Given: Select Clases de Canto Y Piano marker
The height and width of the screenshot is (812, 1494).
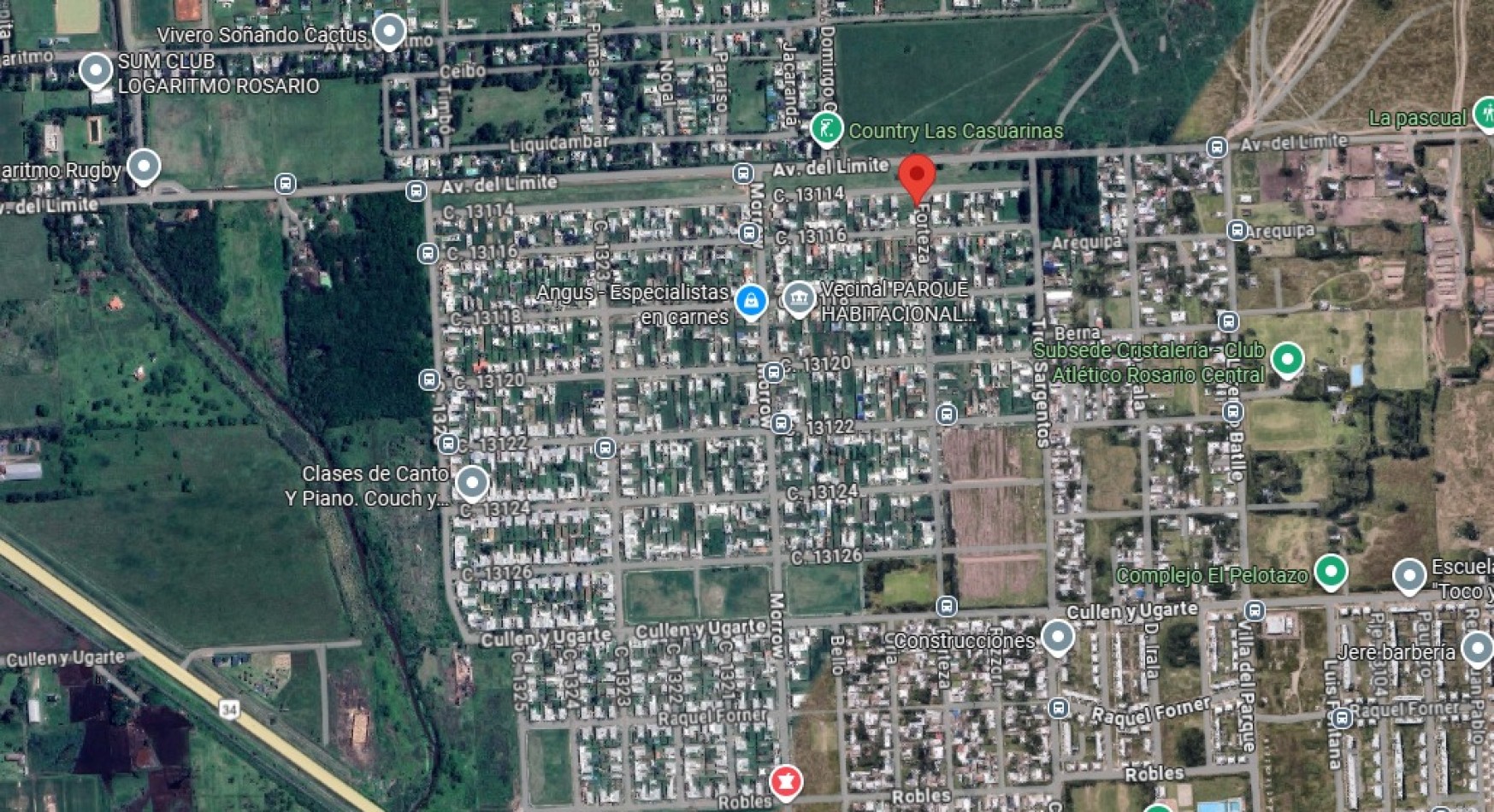Looking at the screenshot, I should [x=471, y=483].
